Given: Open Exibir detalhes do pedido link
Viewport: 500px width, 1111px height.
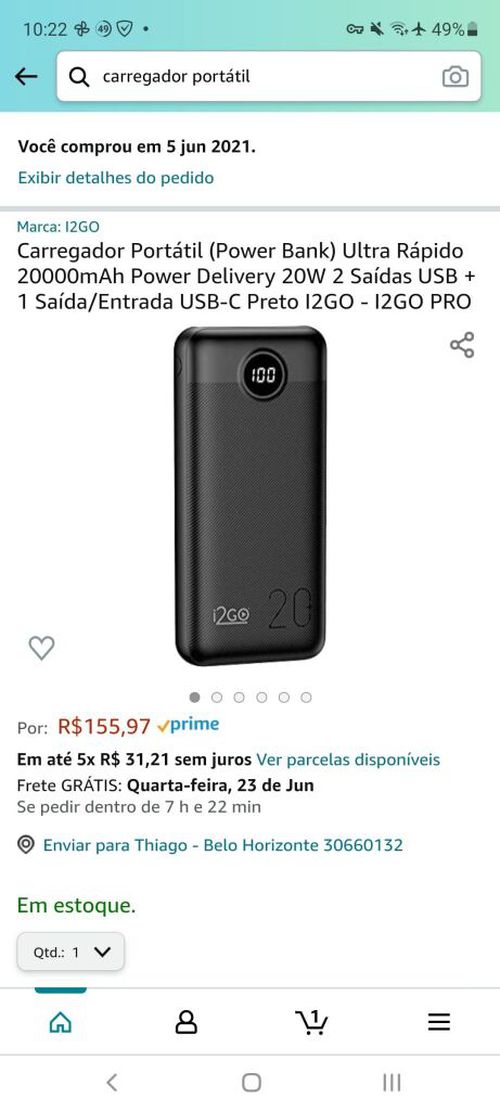Looking at the screenshot, I should (x=116, y=177).
